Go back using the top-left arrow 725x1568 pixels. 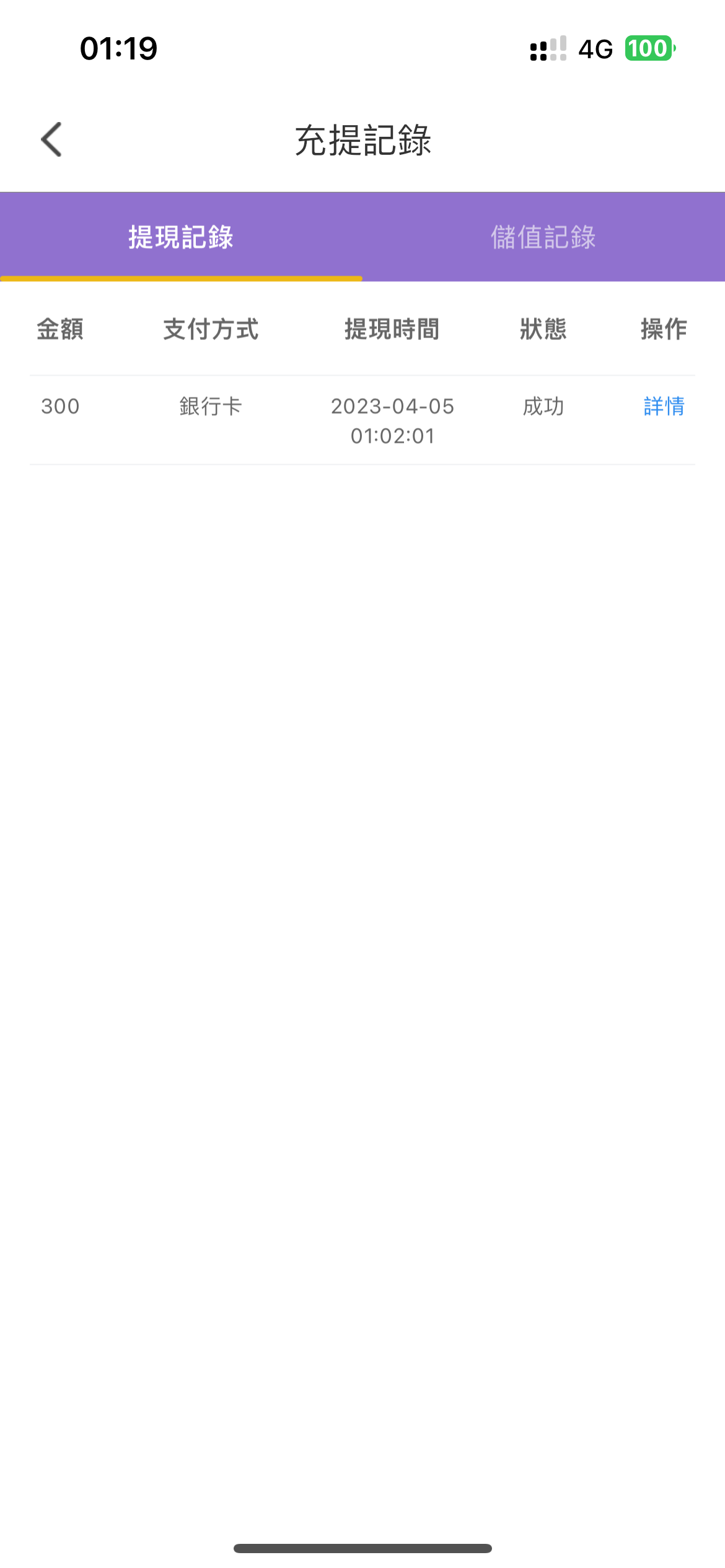coord(51,139)
